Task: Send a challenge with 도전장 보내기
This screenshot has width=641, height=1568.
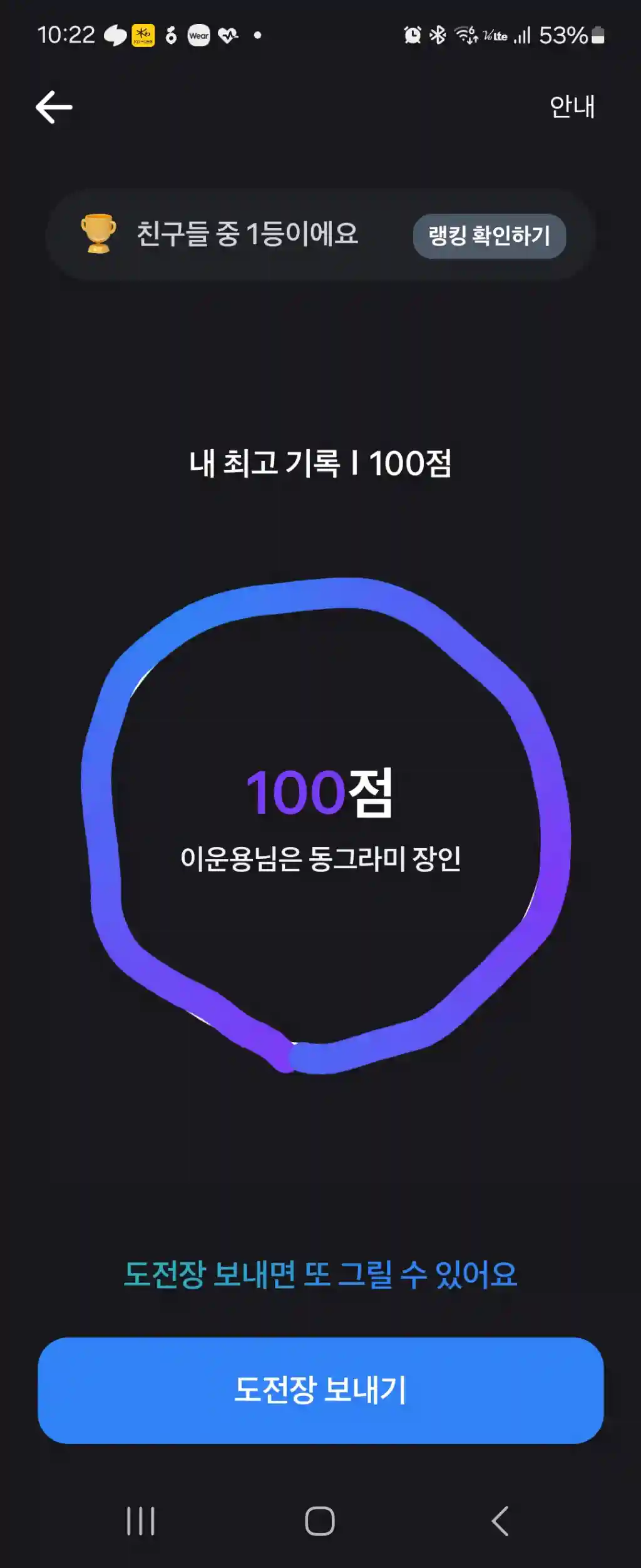Action: pos(320,1390)
